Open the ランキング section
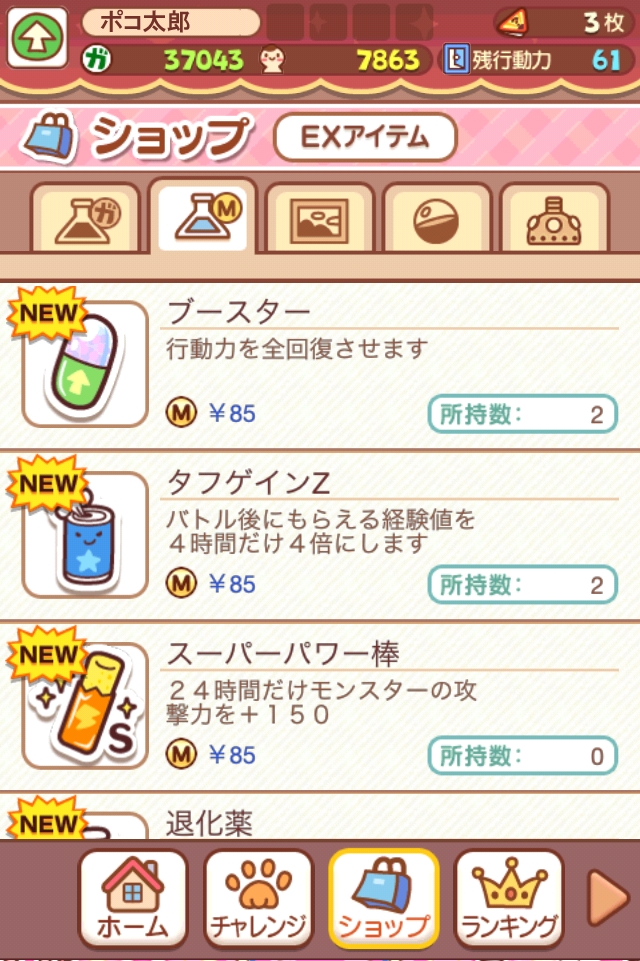This screenshot has height=961, width=640. 509,898
